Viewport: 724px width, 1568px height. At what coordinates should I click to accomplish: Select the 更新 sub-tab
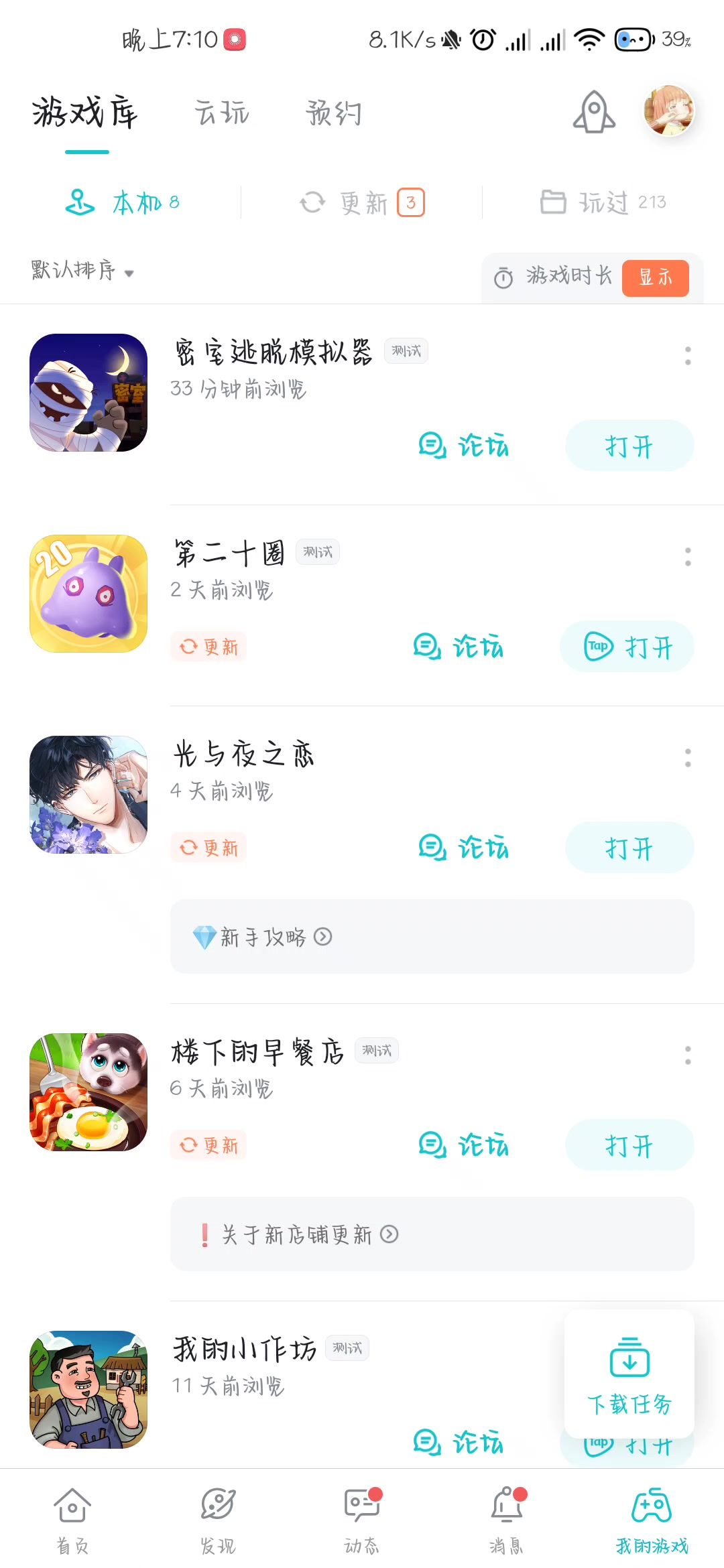(362, 202)
